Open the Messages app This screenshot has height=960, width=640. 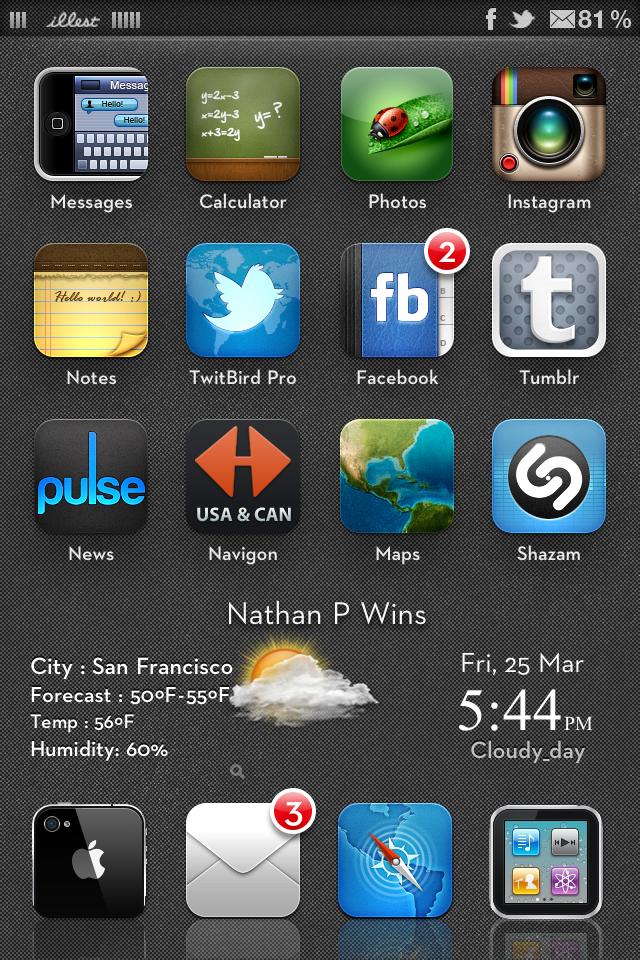pyautogui.click(x=91, y=124)
